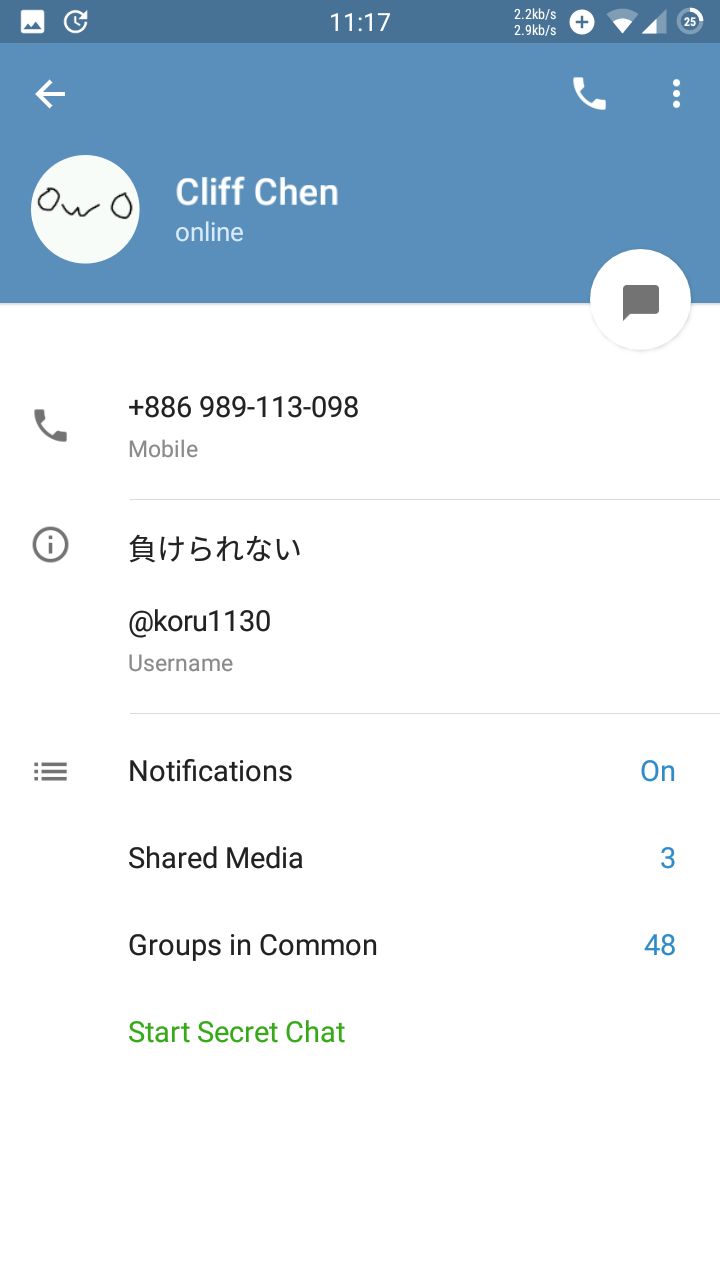The image size is (720, 1280).
Task: Go back using the arrow
Action: [50, 94]
